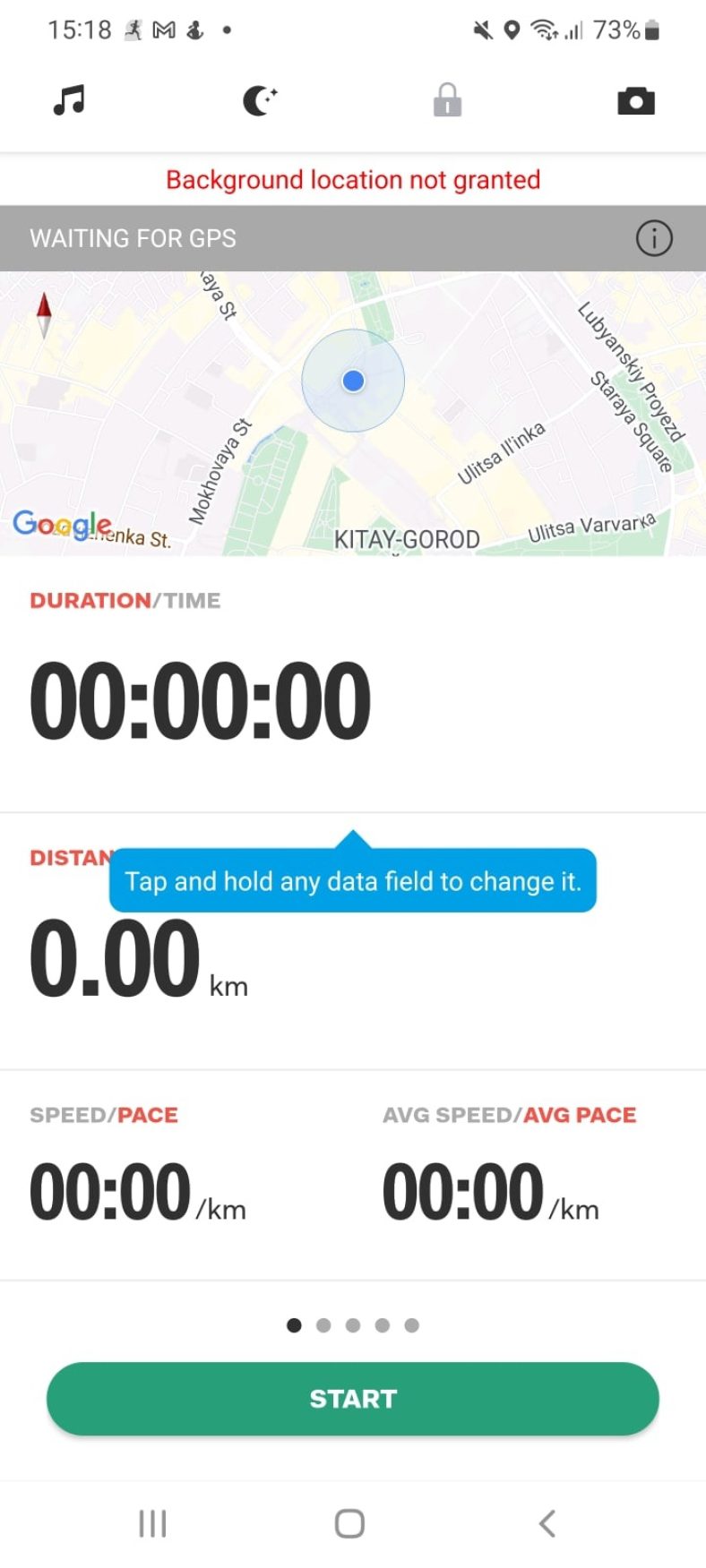Tap the GPS status info icon

(654, 238)
